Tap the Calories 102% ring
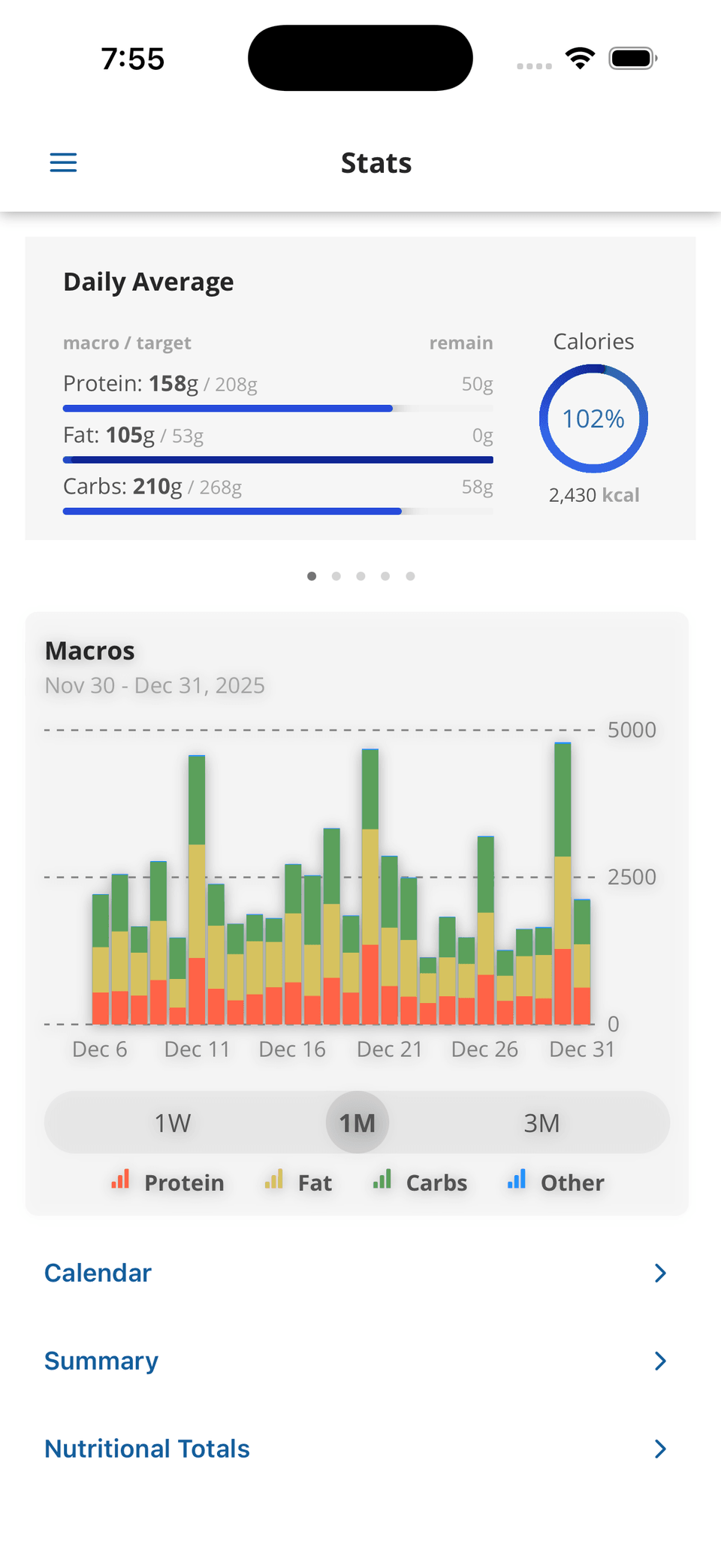 tap(593, 418)
